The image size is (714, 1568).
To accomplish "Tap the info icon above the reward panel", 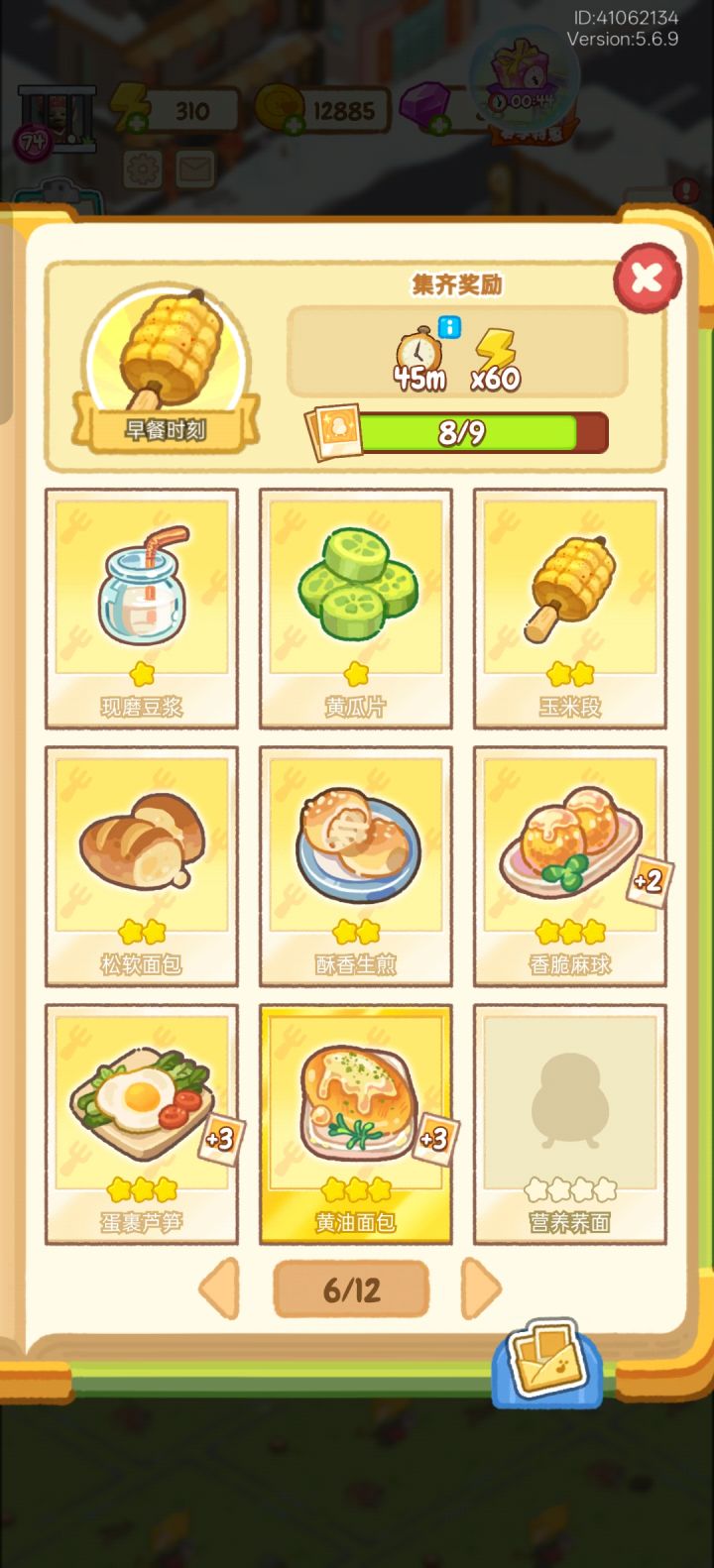I will (x=449, y=330).
